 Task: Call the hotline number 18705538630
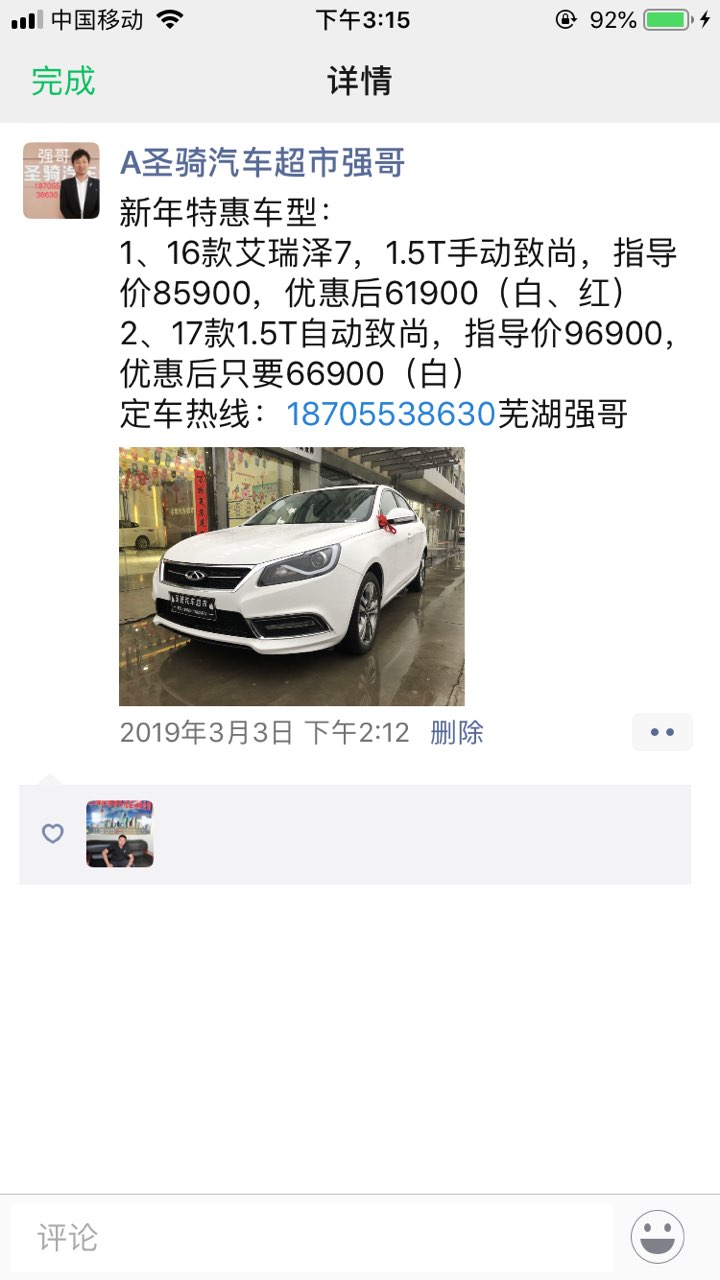tap(391, 414)
